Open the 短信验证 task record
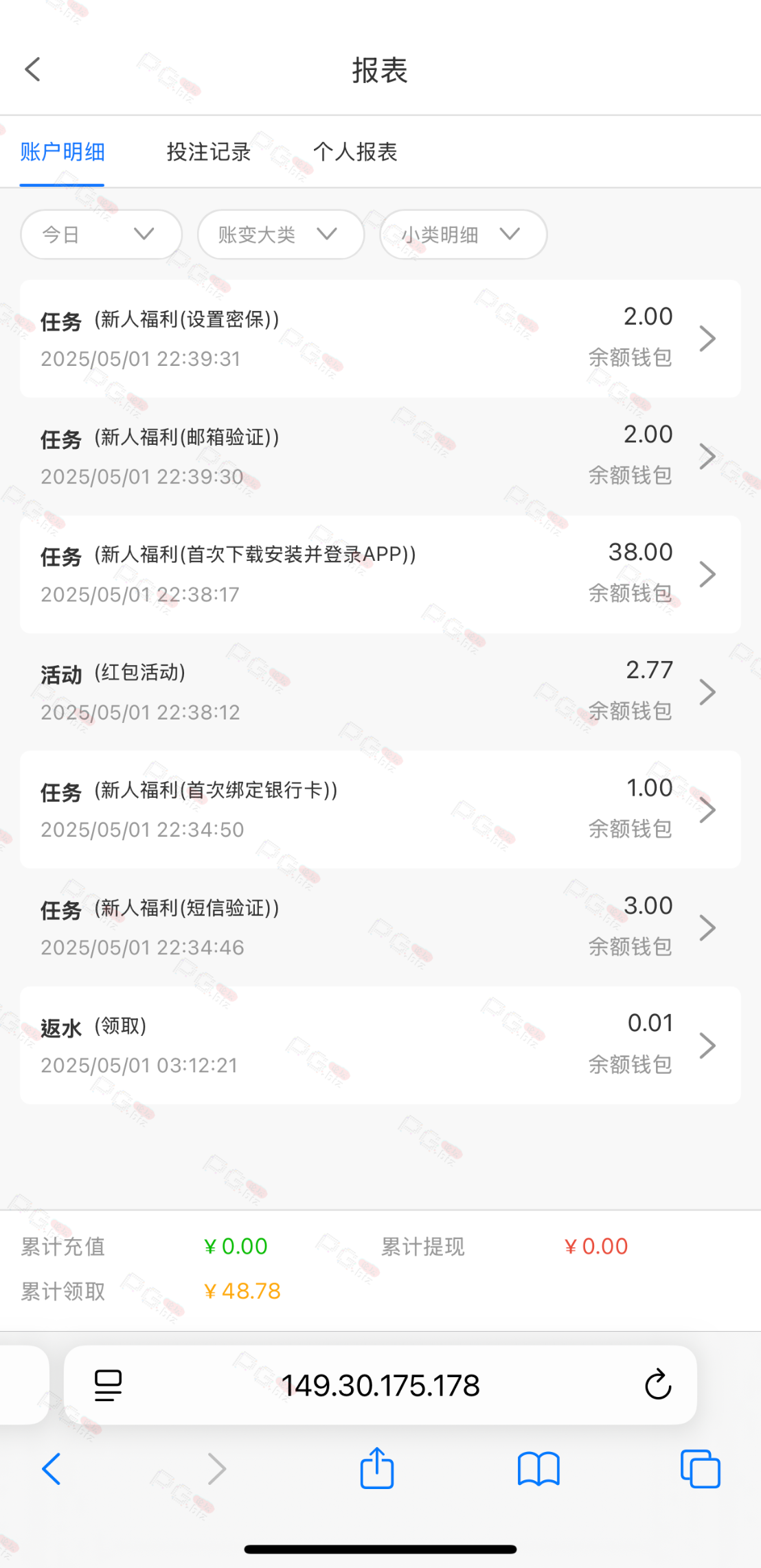The width and height of the screenshot is (761, 1568). click(380, 927)
